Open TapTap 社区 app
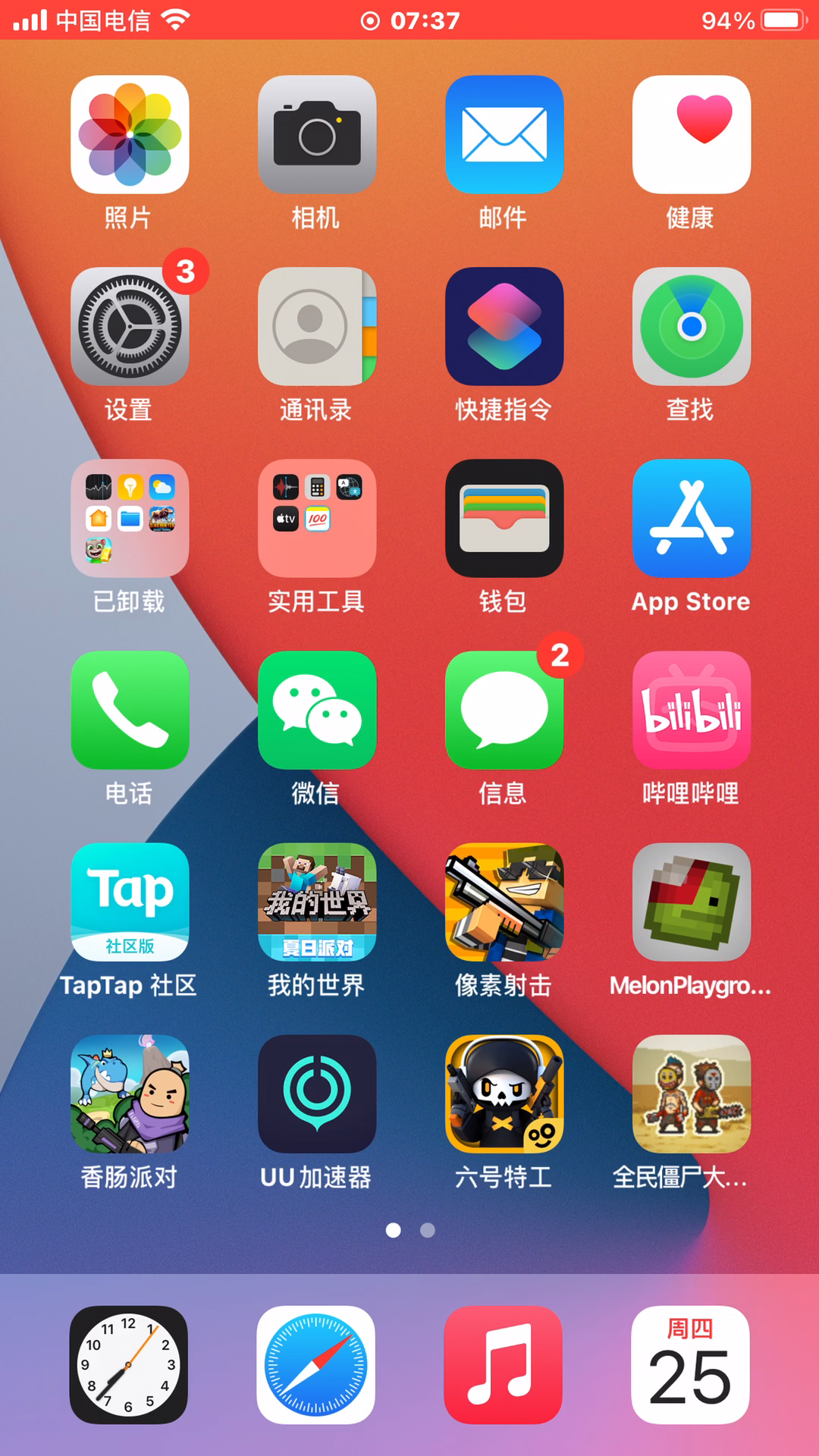This screenshot has height=1456, width=819. pyautogui.click(x=130, y=902)
